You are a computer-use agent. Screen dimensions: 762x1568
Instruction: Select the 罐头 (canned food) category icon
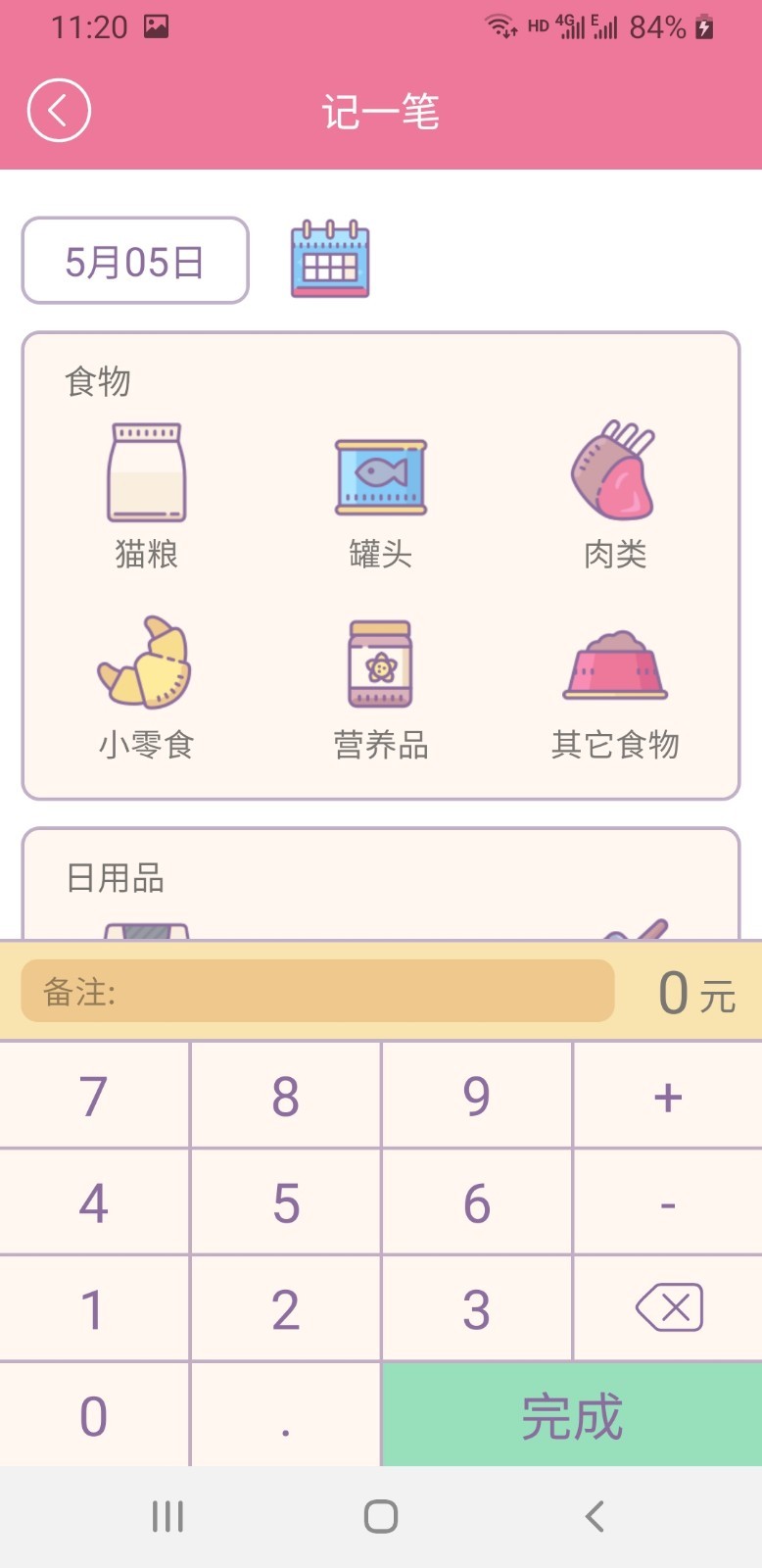[x=380, y=475]
